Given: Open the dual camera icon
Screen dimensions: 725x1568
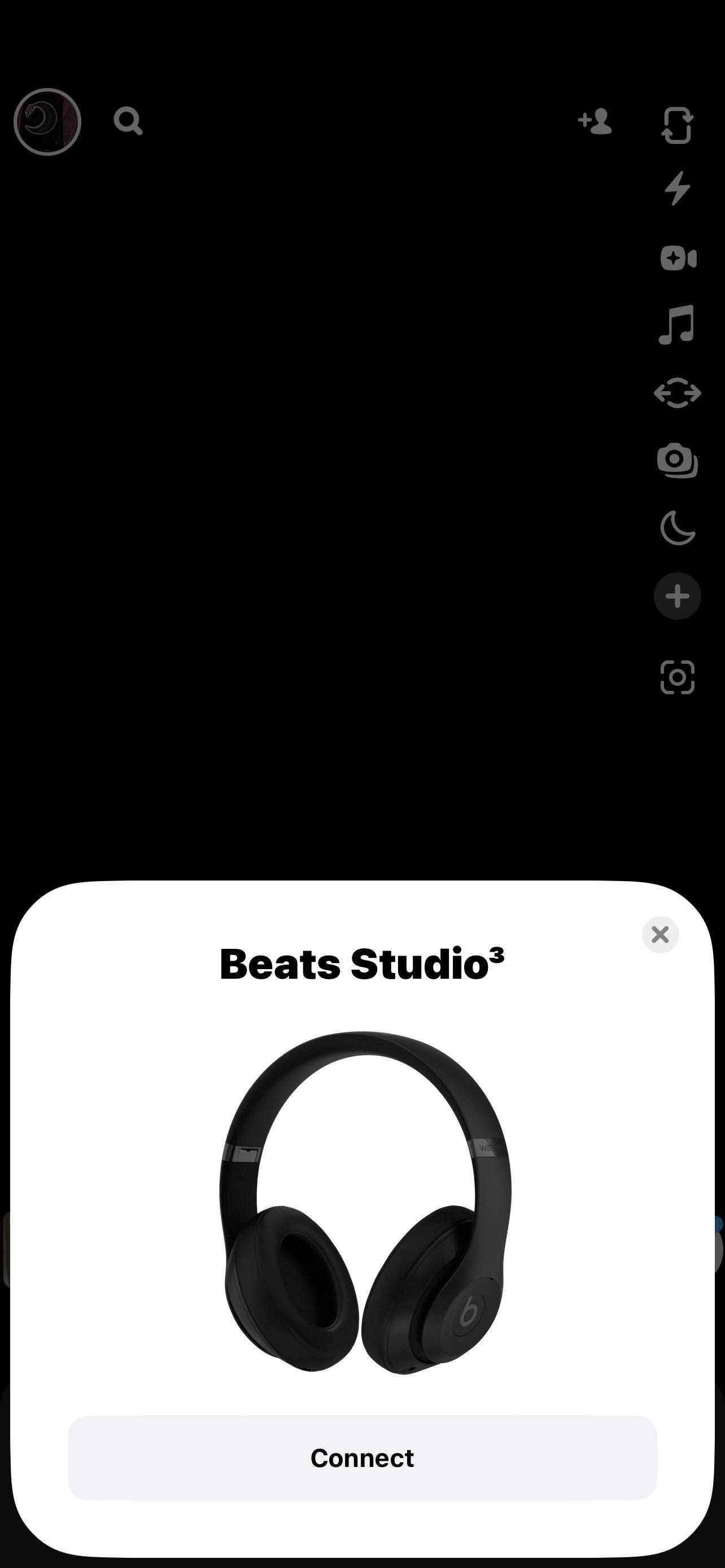Looking at the screenshot, I should (678, 461).
